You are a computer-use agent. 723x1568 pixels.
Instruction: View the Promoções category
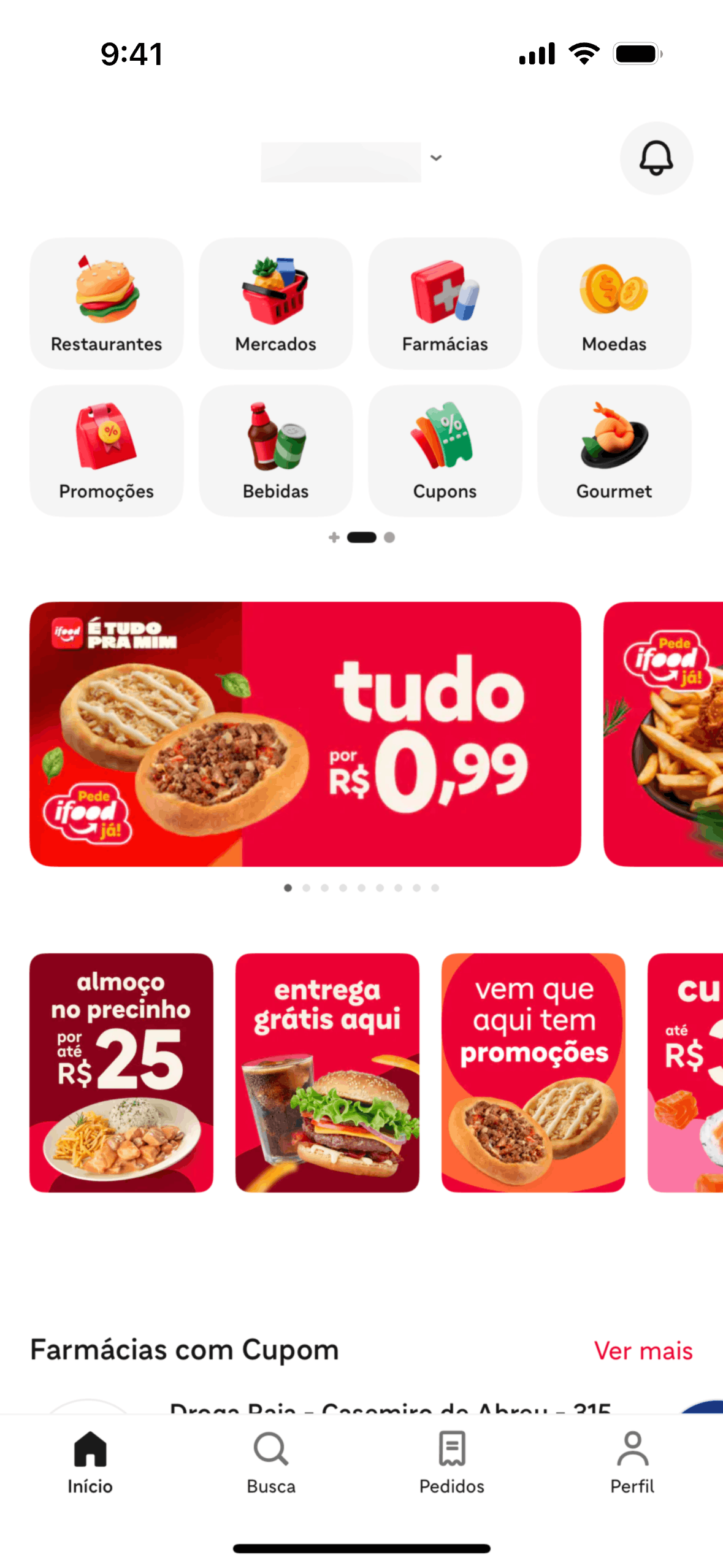(x=107, y=451)
